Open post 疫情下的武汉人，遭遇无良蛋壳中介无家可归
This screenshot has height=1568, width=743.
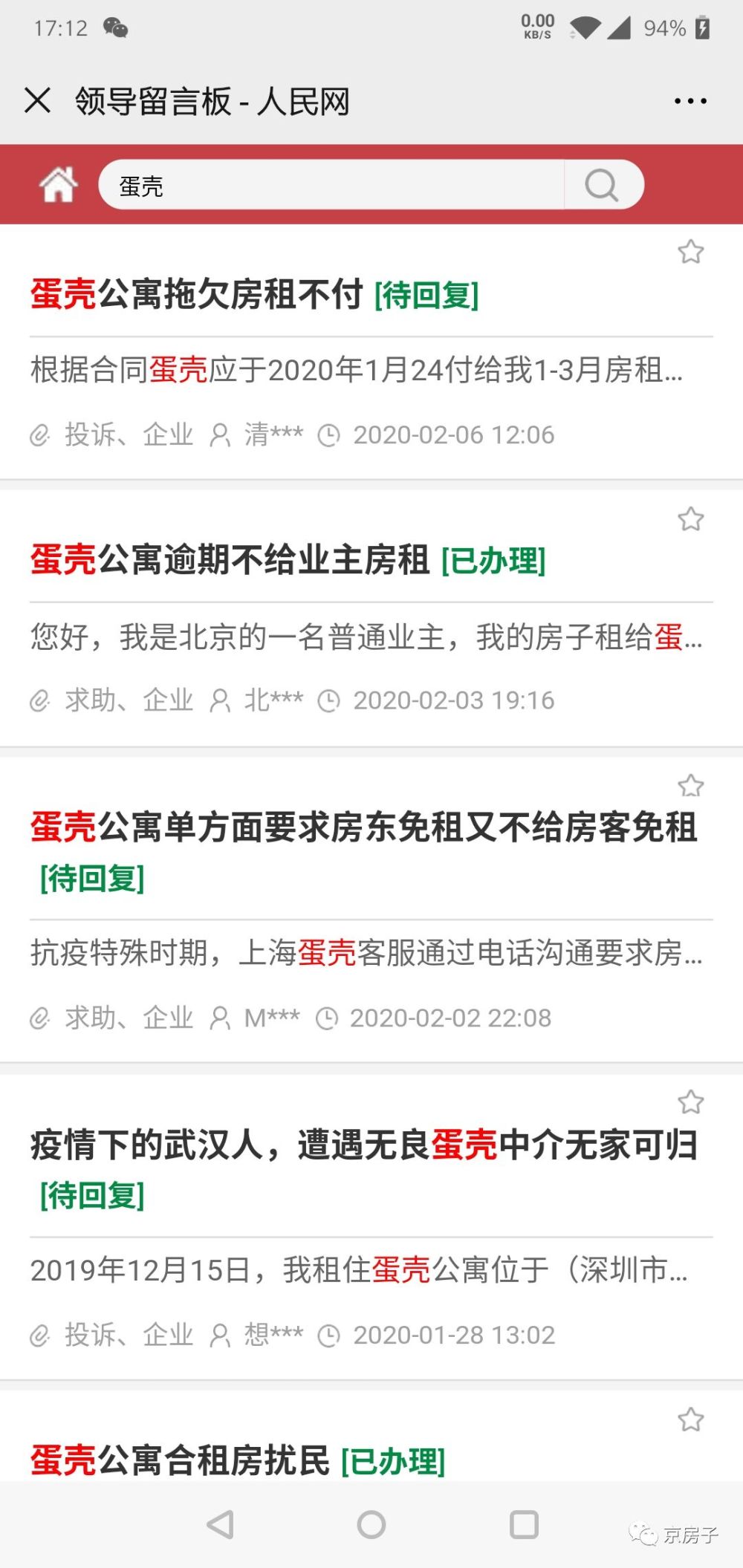[364, 1145]
